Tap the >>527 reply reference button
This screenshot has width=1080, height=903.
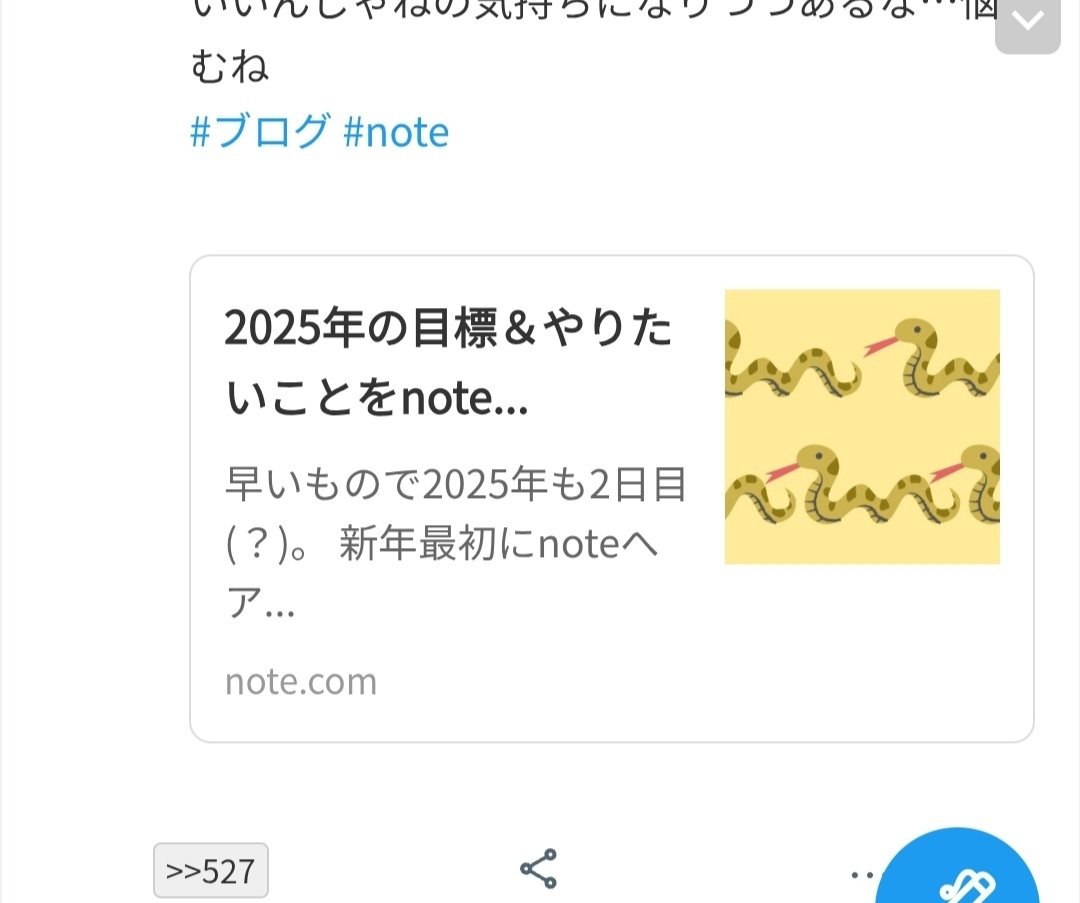(x=211, y=871)
